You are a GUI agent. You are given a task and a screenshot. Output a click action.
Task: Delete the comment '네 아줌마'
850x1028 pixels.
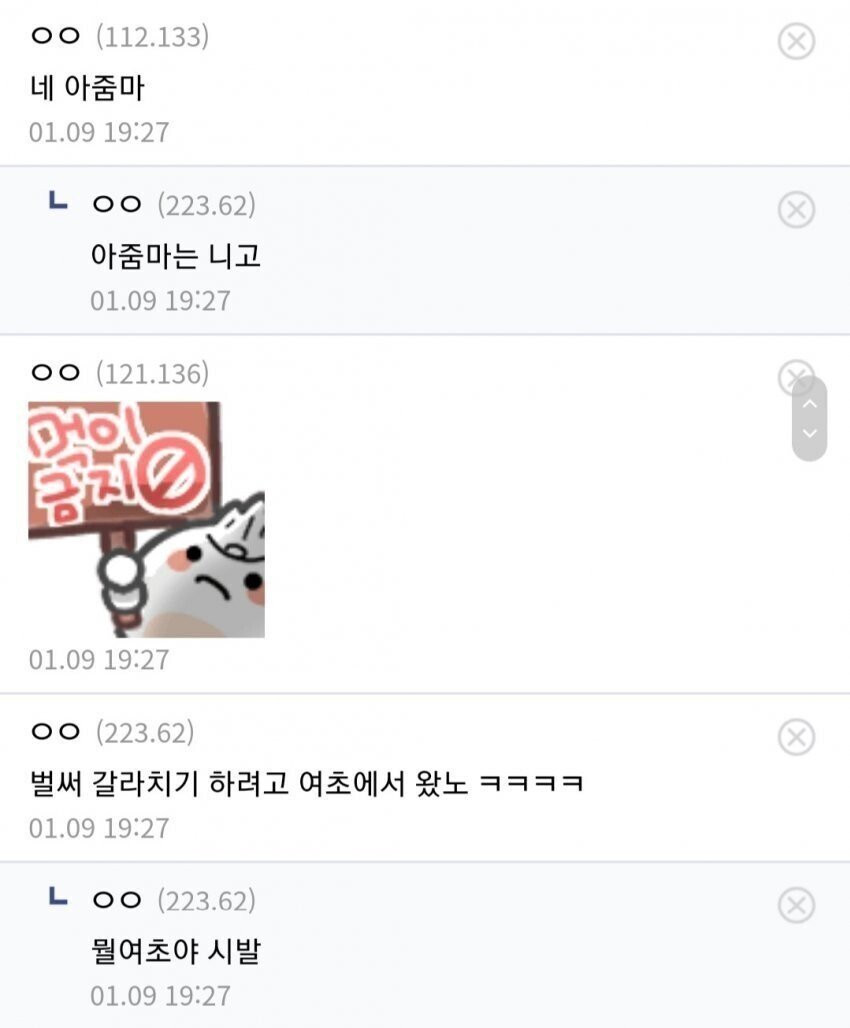(796, 41)
